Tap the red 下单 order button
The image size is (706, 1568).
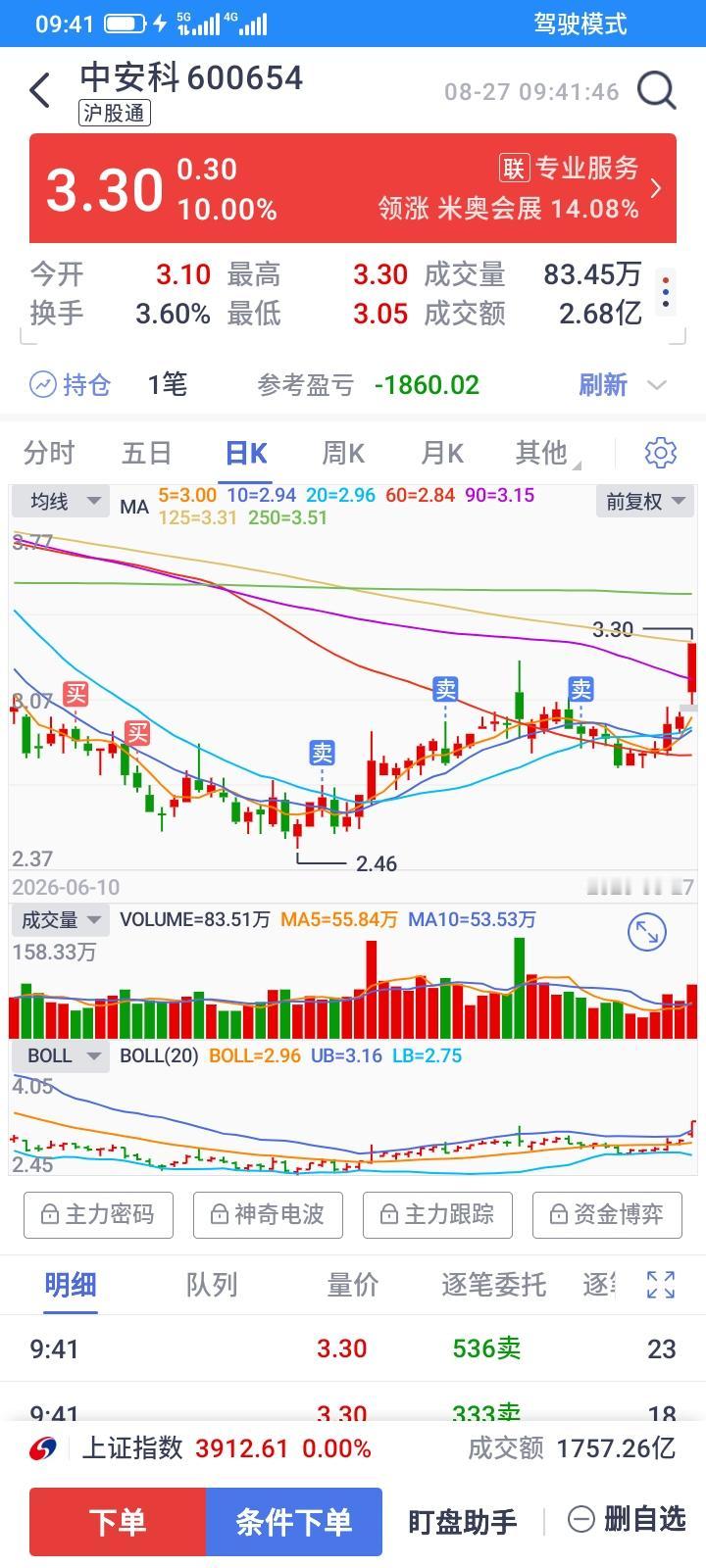click(118, 1522)
